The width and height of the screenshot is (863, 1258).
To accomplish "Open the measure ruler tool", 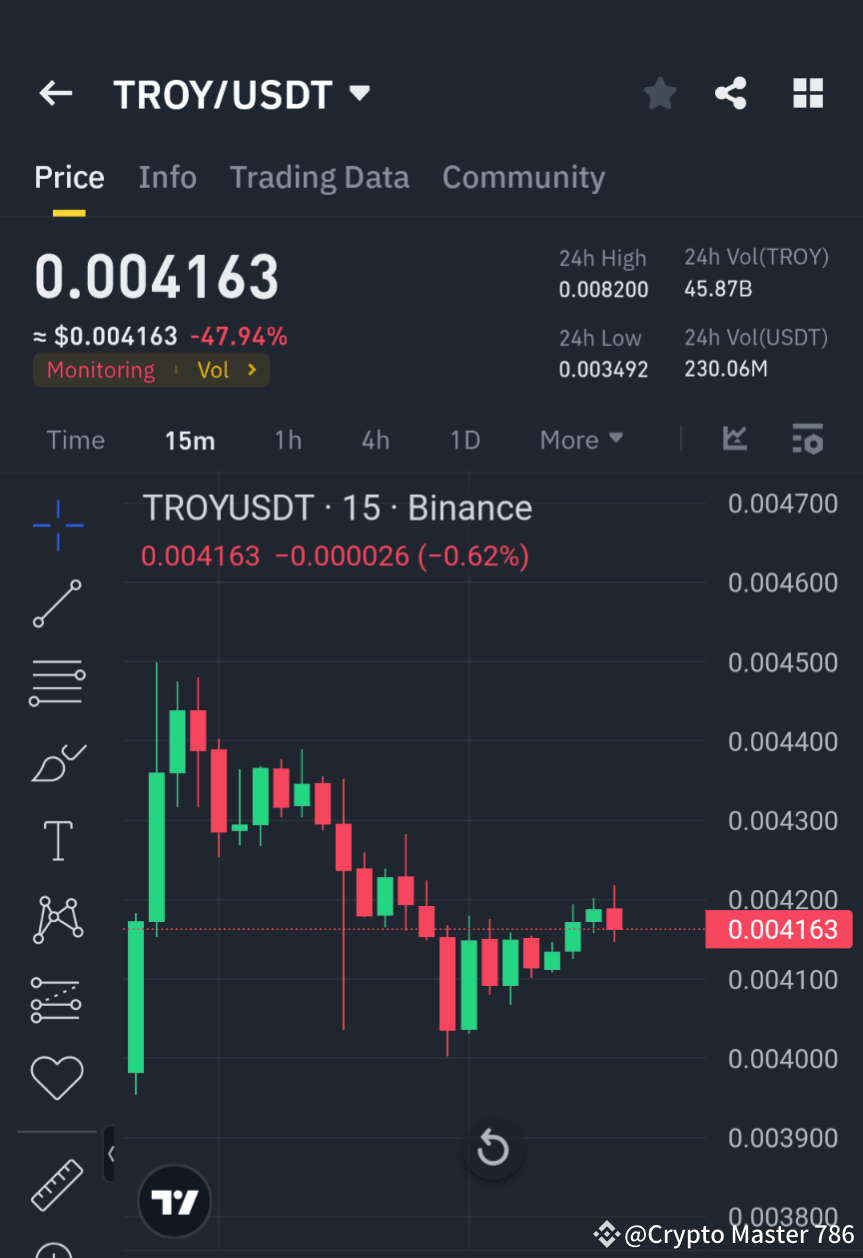I will tap(57, 1185).
